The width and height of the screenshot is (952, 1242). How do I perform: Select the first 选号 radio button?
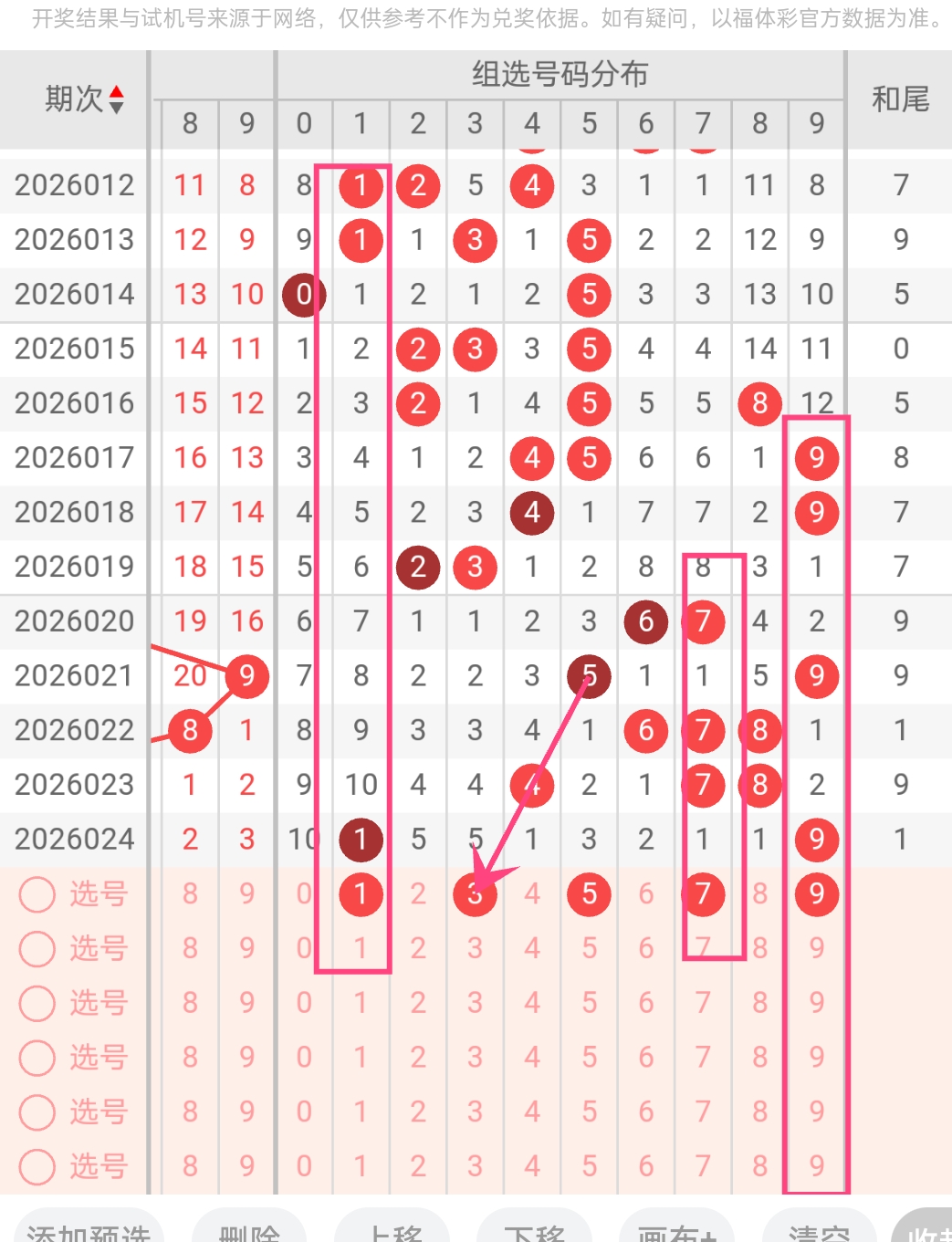(37, 895)
